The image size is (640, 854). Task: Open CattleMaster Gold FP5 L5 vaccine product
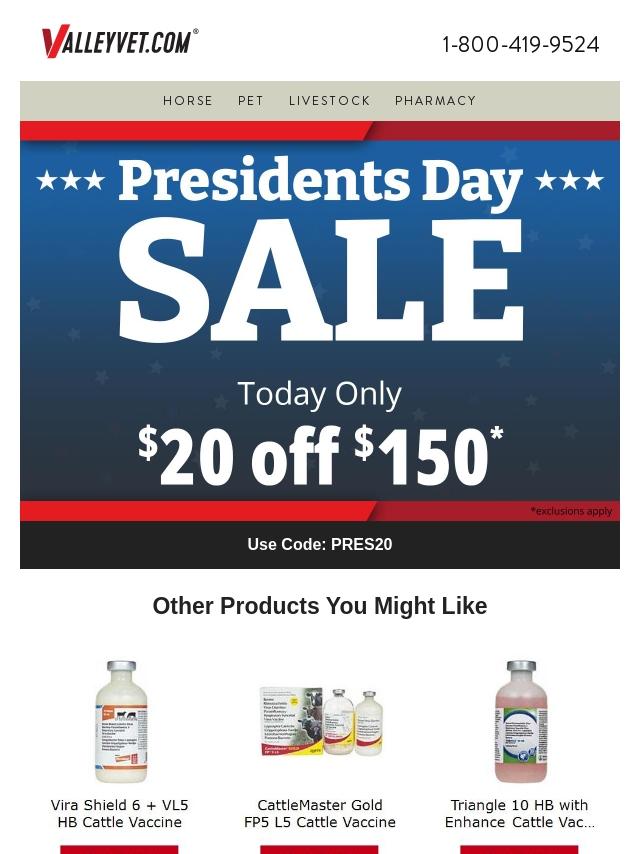click(x=320, y=813)
